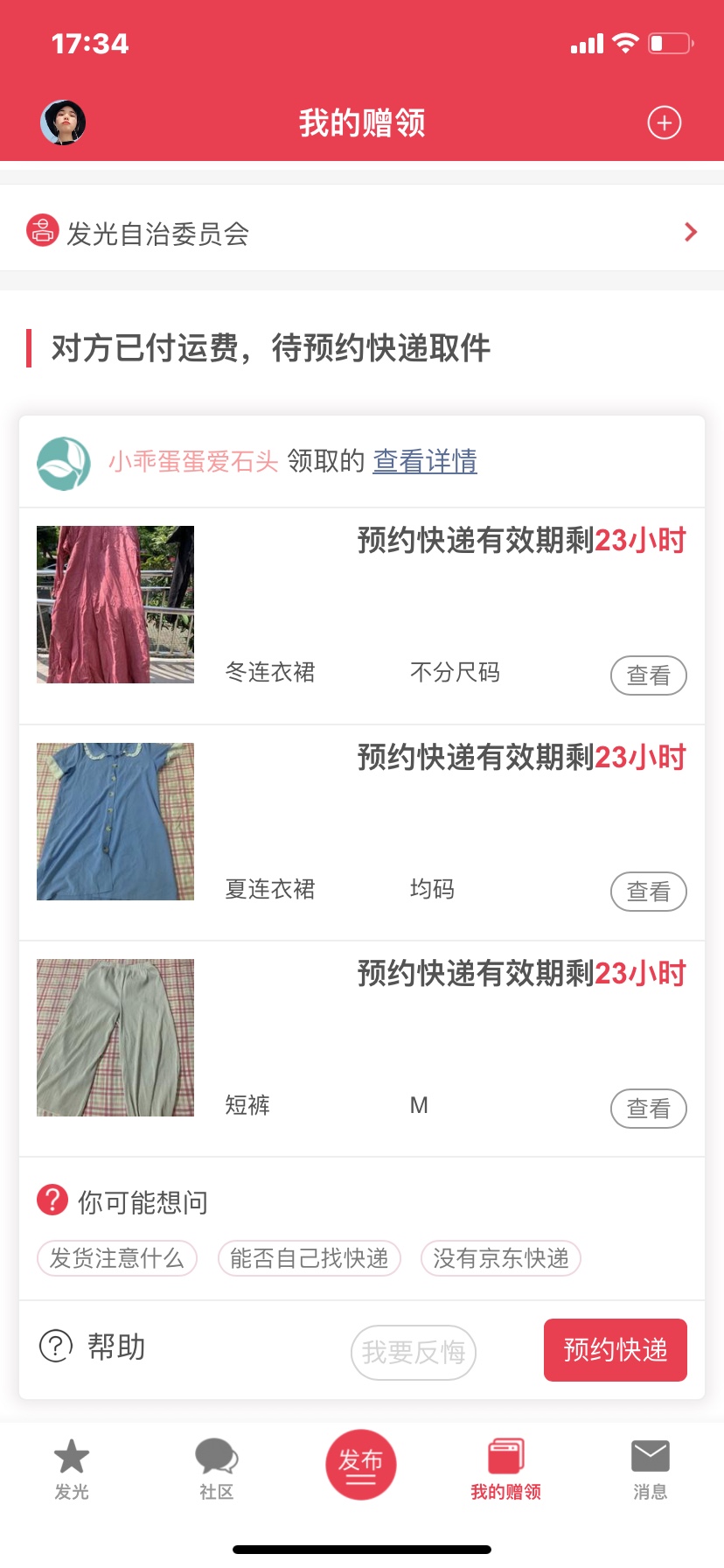The width and height of the screenshot is (724, 1568).
Task: Select the 没有京东快递 question chip
Action: point(501,1258)
